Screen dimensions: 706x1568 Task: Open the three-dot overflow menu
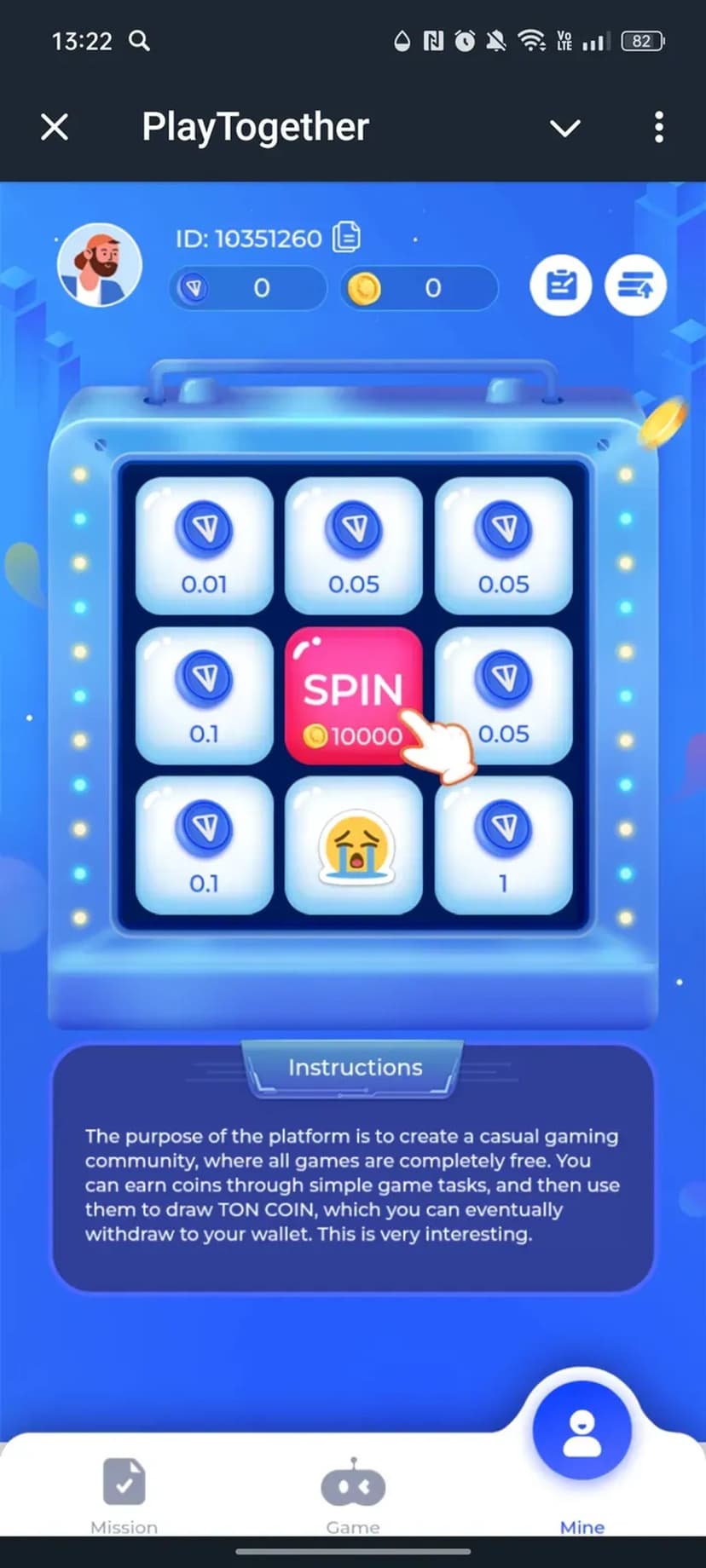tap(658, 128)
